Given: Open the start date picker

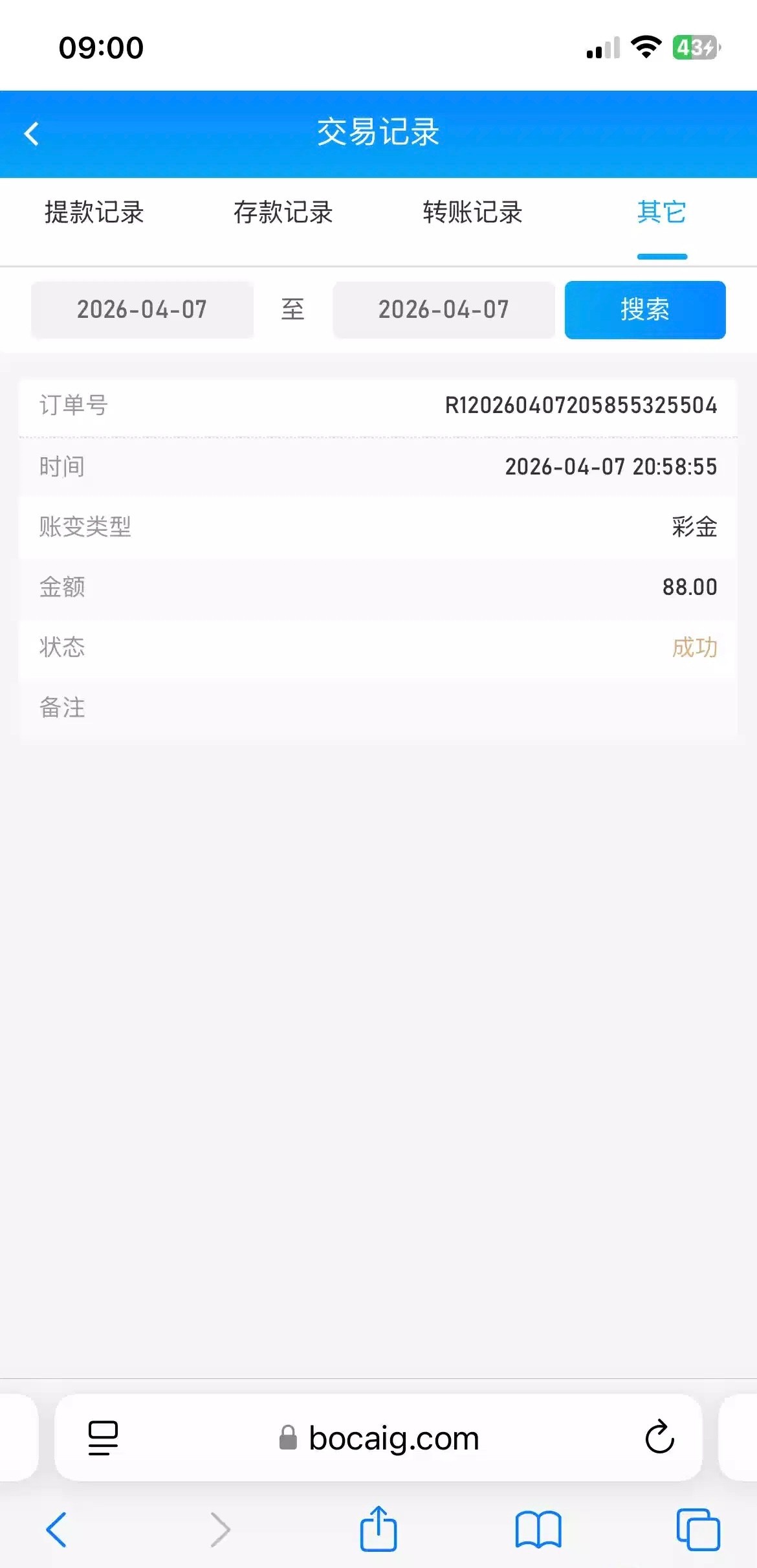Looking at the screenshot, I should [x=142, y=309].
